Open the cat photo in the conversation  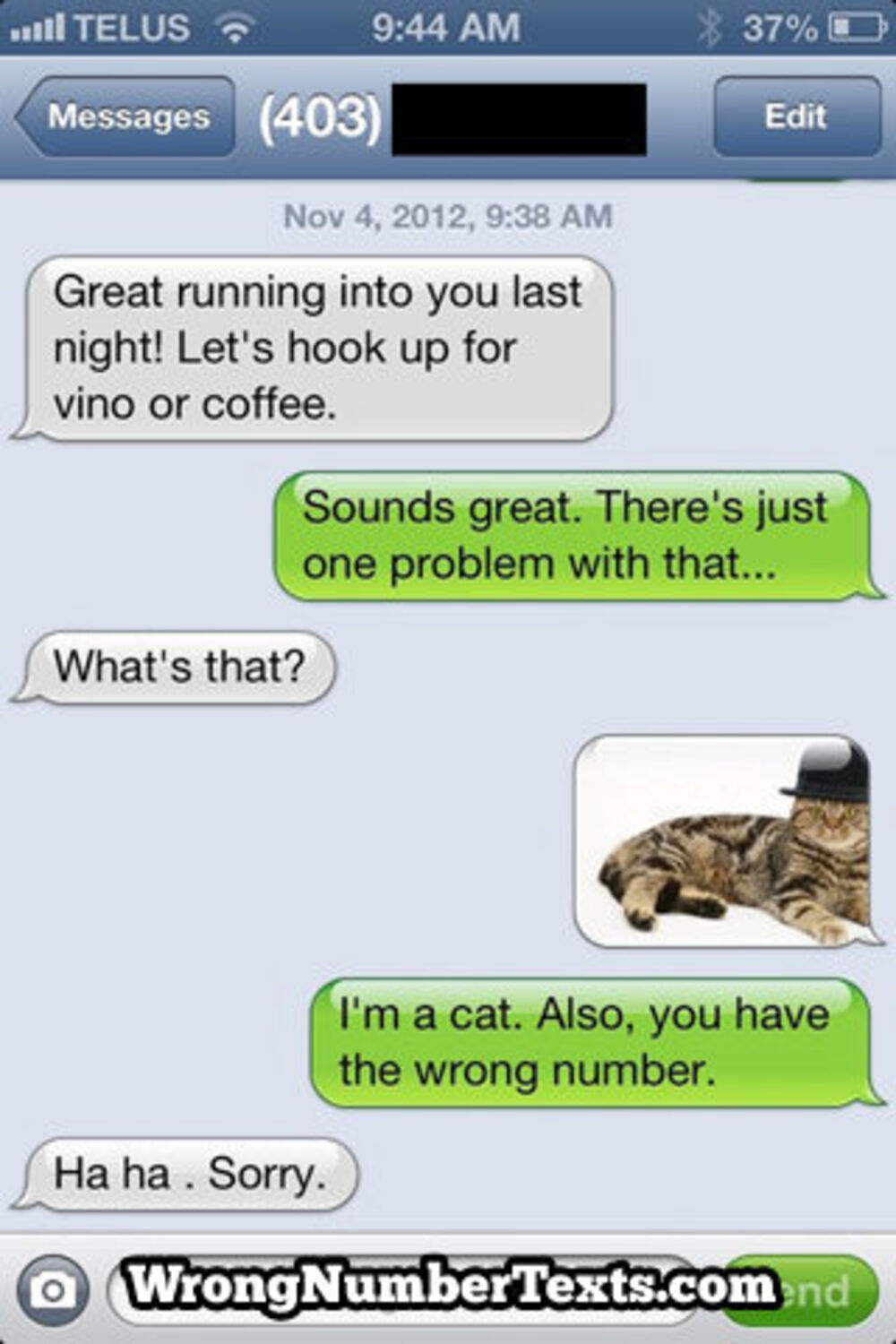coord(724,840)
